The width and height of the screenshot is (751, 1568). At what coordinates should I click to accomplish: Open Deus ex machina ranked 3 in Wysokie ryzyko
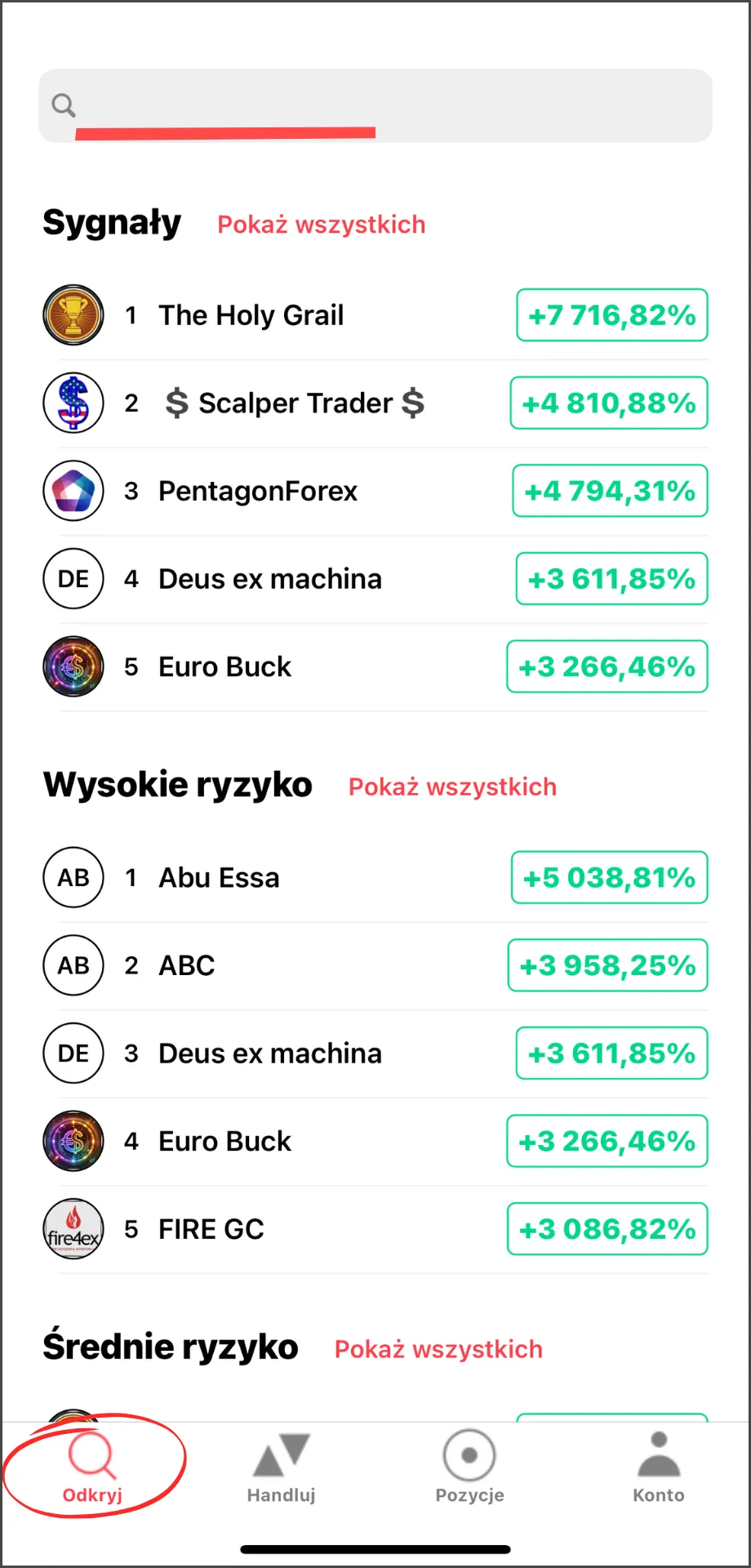point(375,1053)
